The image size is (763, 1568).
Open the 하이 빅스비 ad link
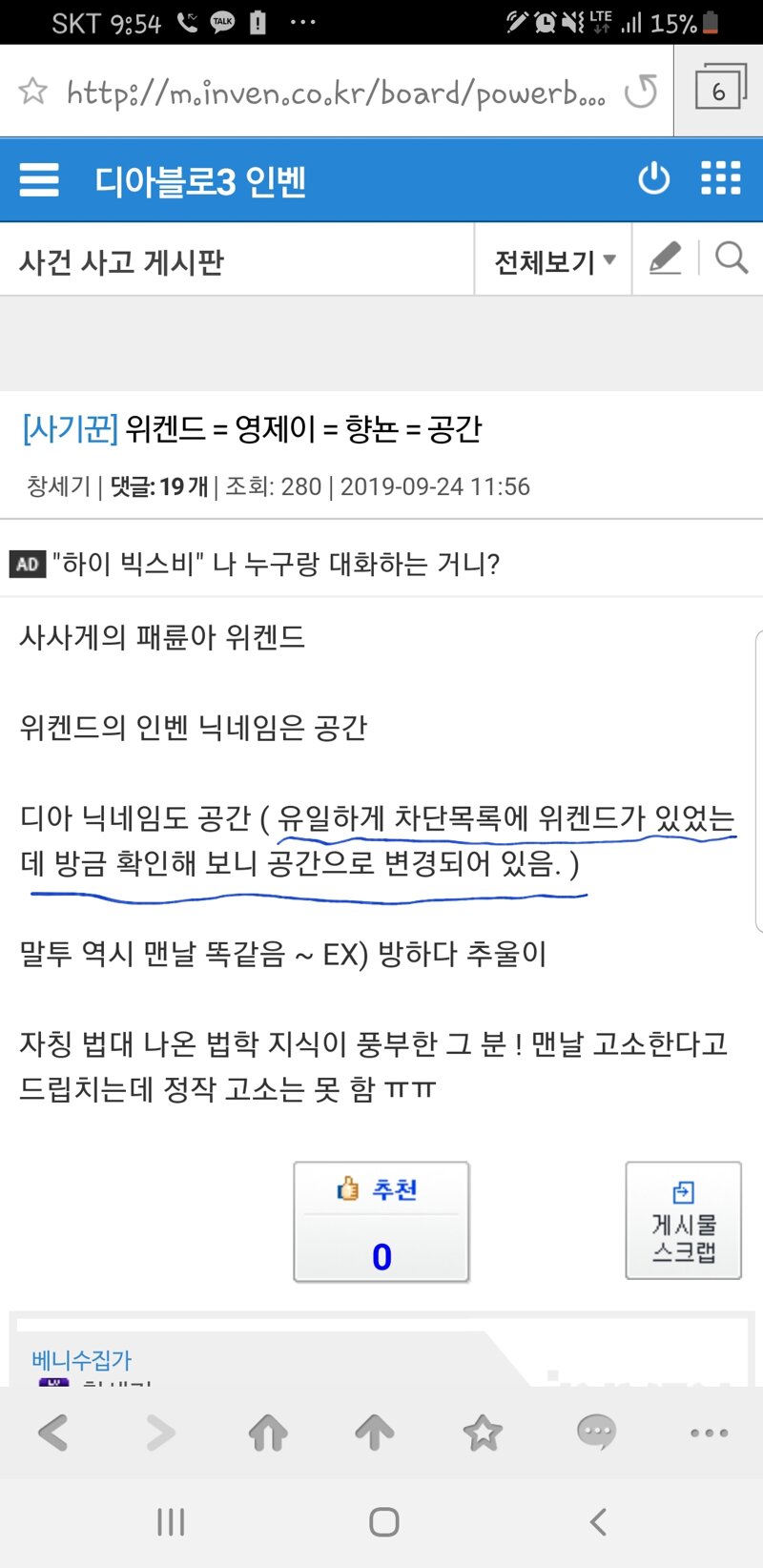[277, 564]
